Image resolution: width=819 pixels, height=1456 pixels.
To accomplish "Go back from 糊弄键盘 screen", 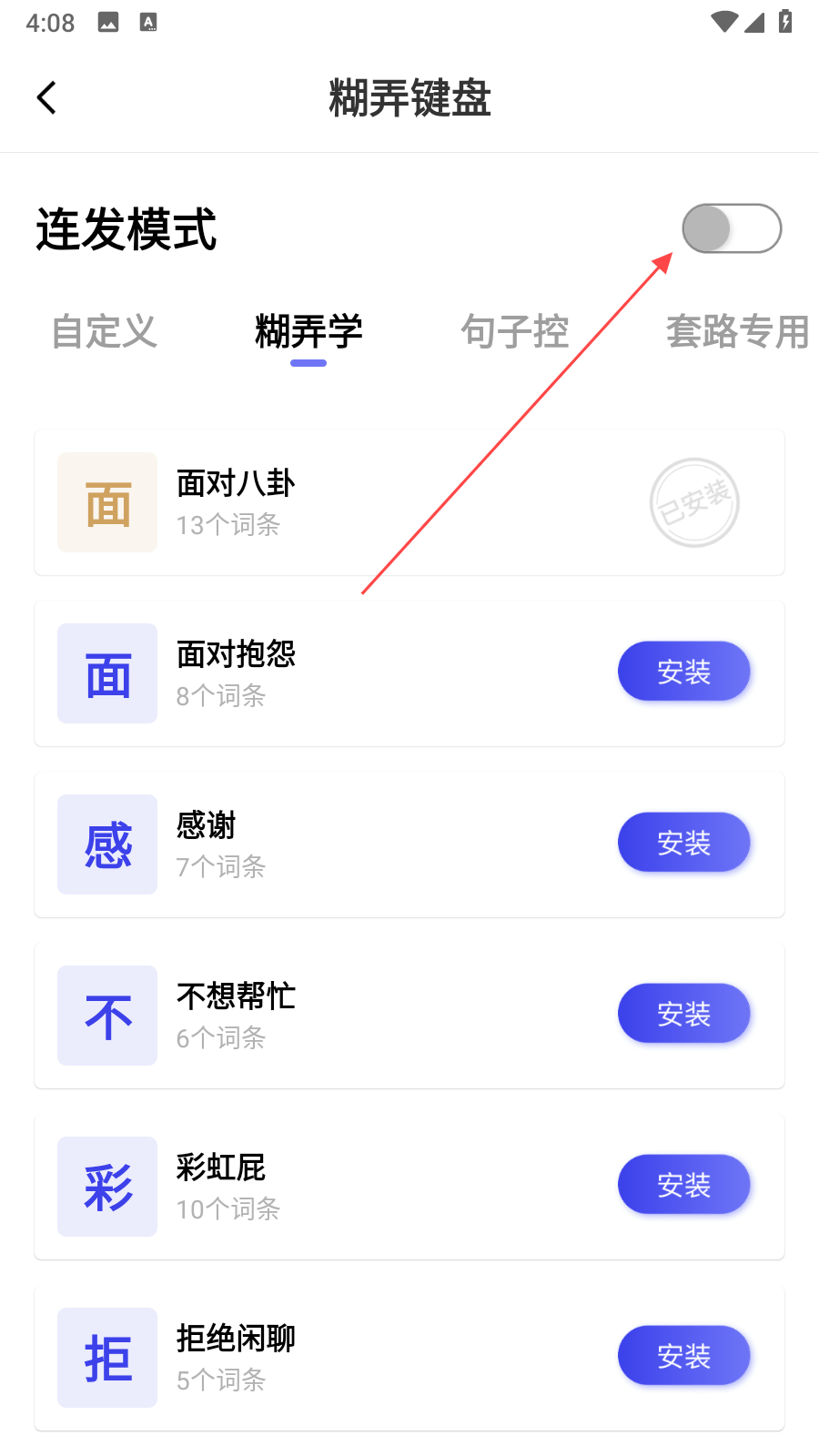I will [x=47, y=98].
